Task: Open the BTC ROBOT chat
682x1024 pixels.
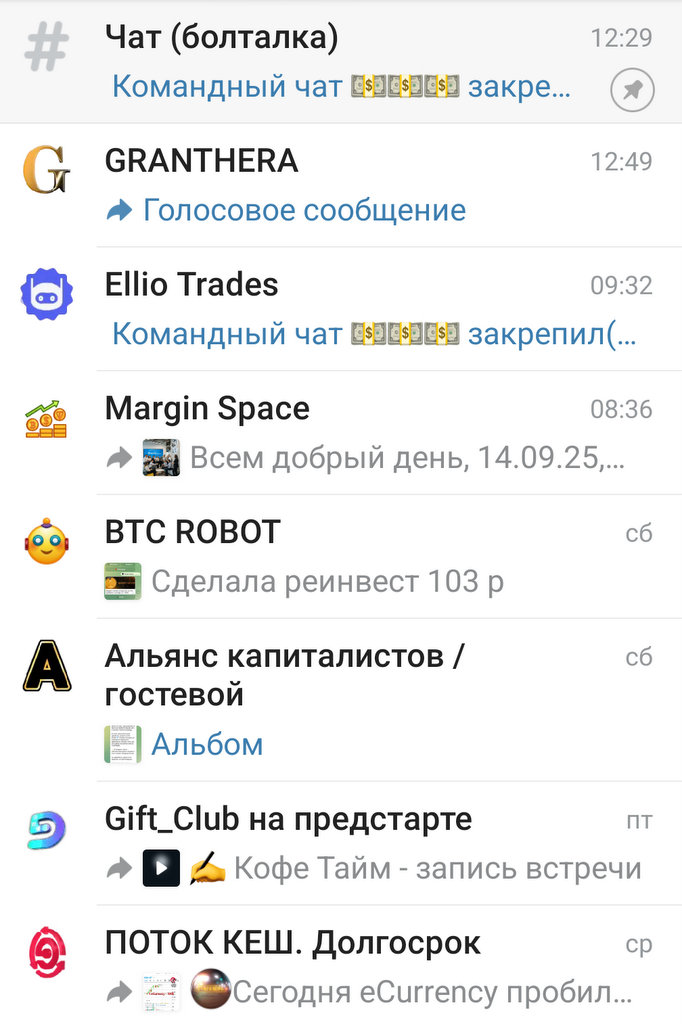Action: (x=340, y=556)
